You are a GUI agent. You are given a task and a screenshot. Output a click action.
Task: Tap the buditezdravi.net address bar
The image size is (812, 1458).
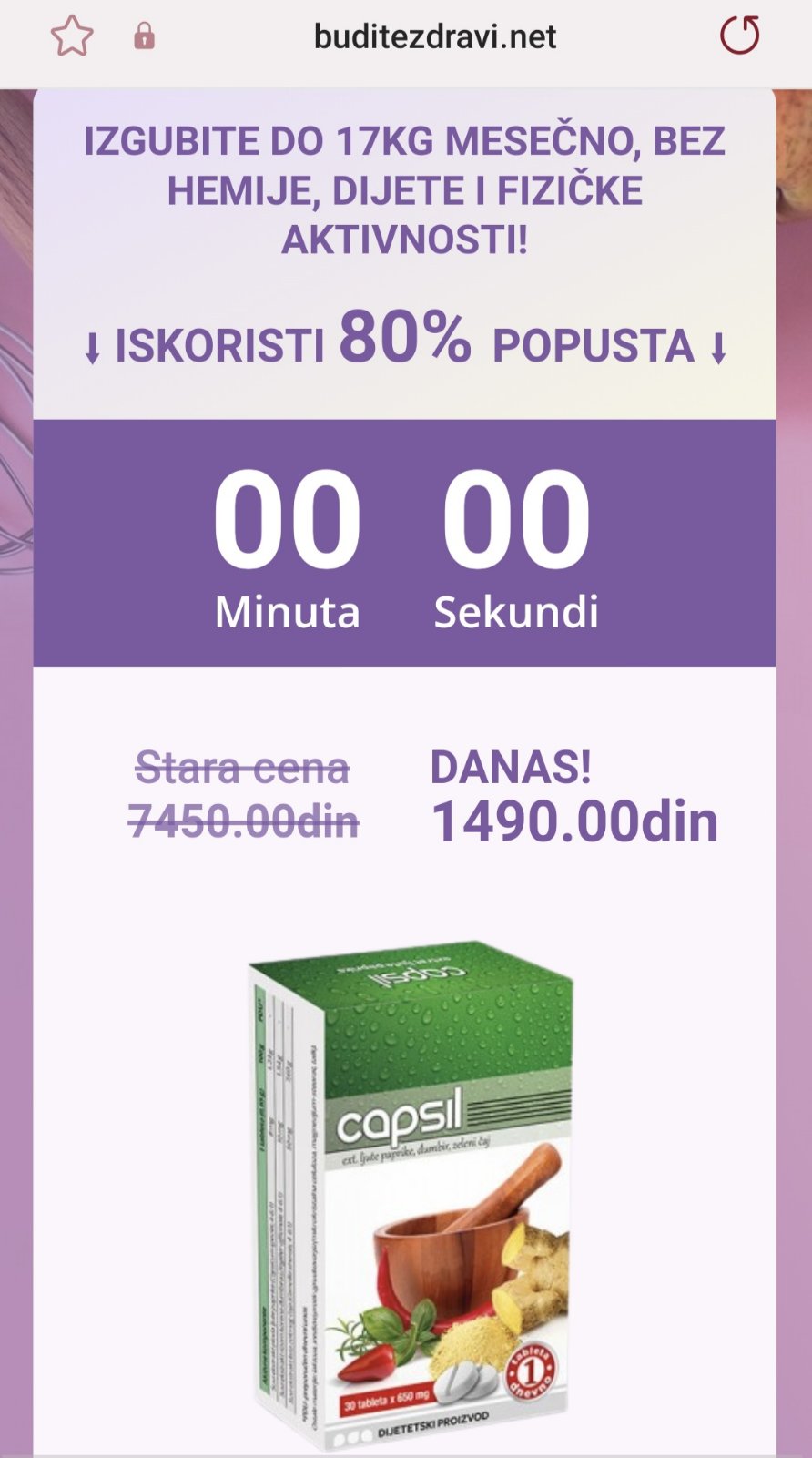434,37
